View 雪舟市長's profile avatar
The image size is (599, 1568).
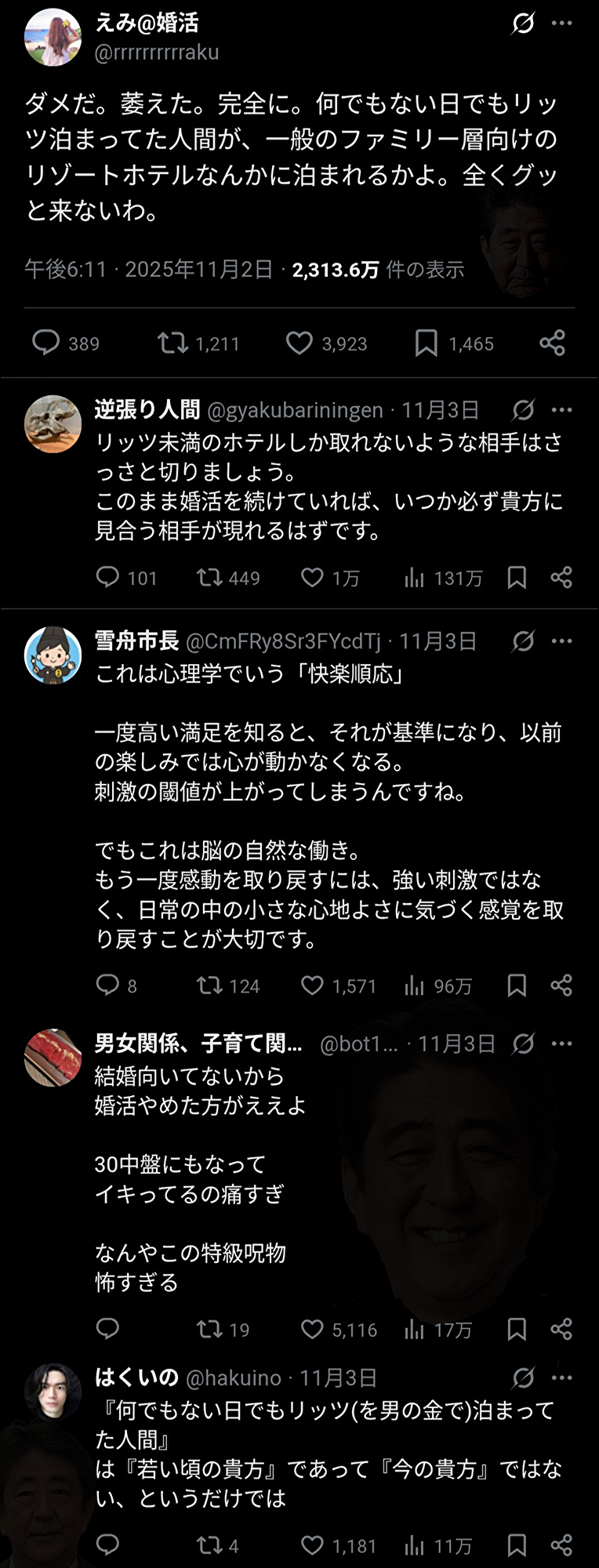click(53, 655)
